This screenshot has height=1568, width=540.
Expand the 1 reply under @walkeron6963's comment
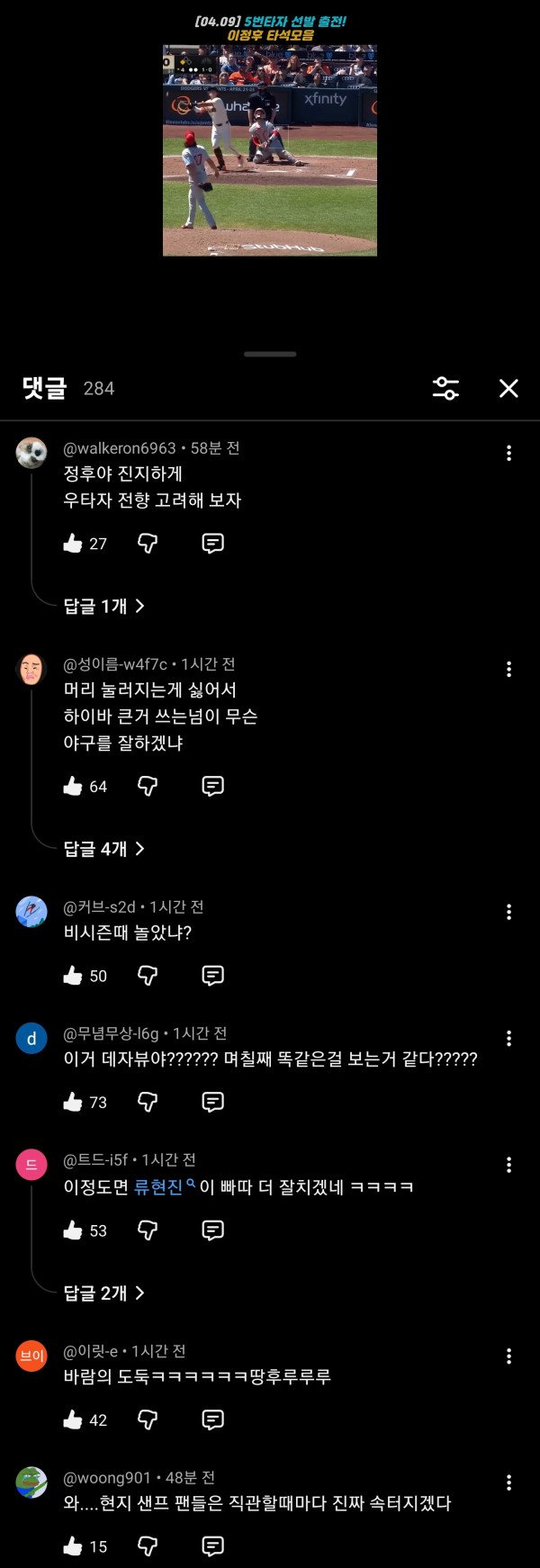tap(103, 606)
